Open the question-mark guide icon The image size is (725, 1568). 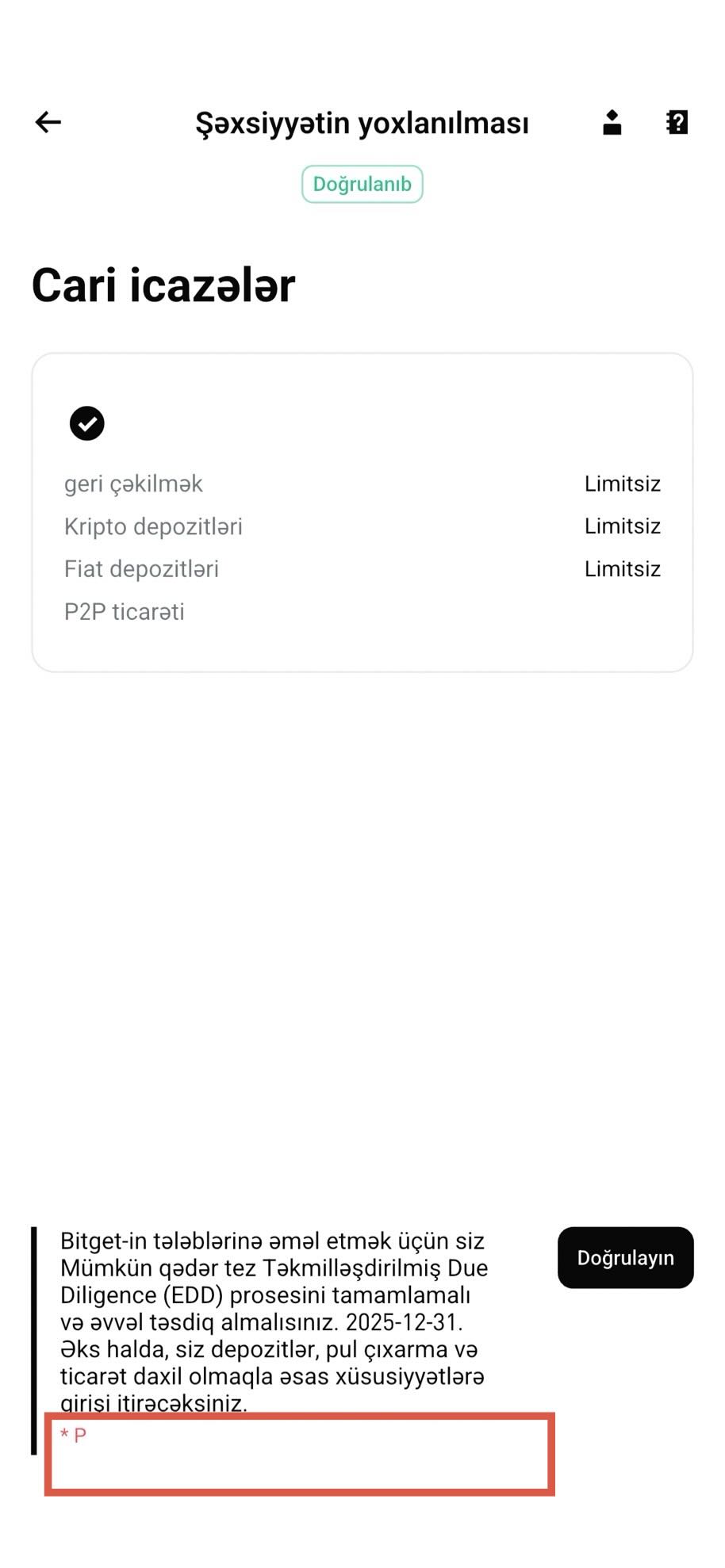[x=677, y=122]
